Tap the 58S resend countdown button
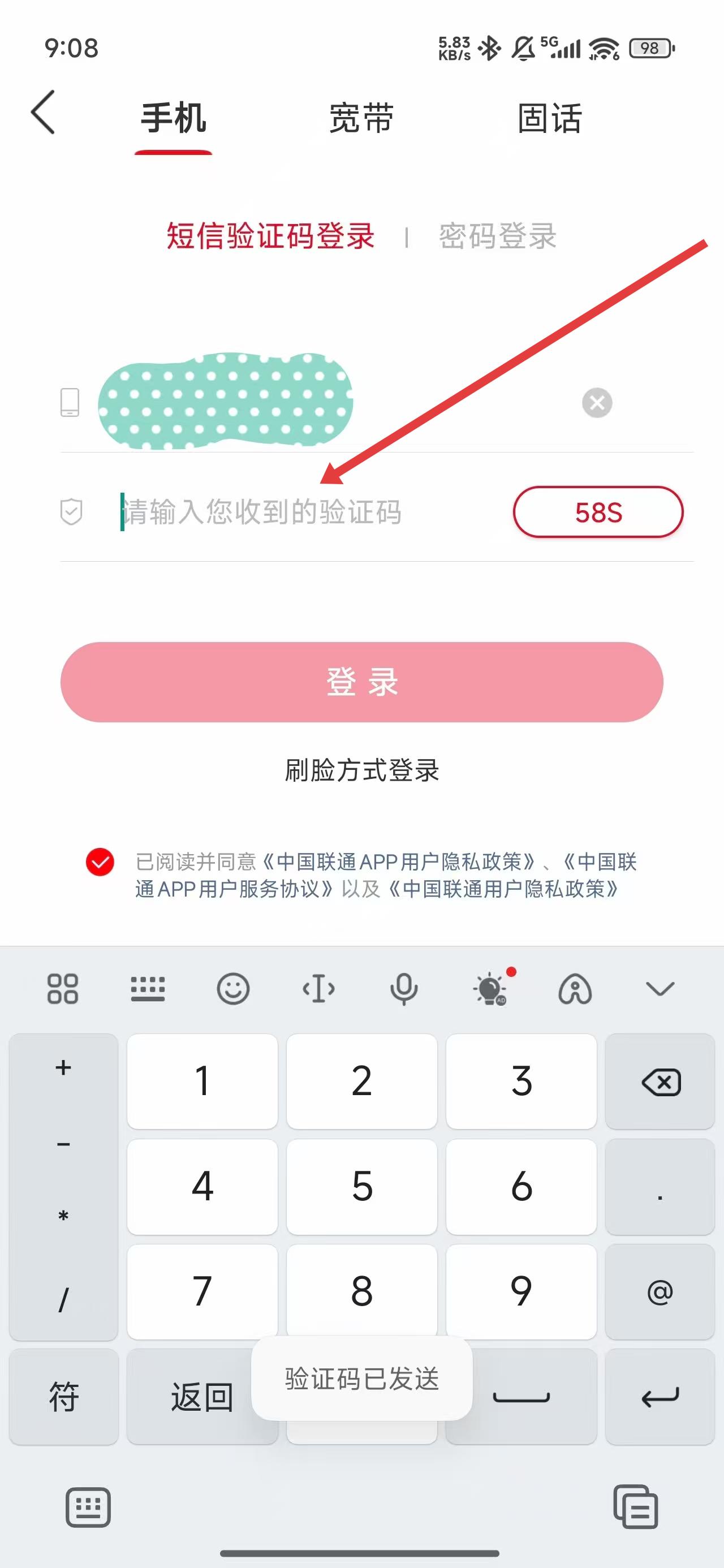 tap(598, 512)
